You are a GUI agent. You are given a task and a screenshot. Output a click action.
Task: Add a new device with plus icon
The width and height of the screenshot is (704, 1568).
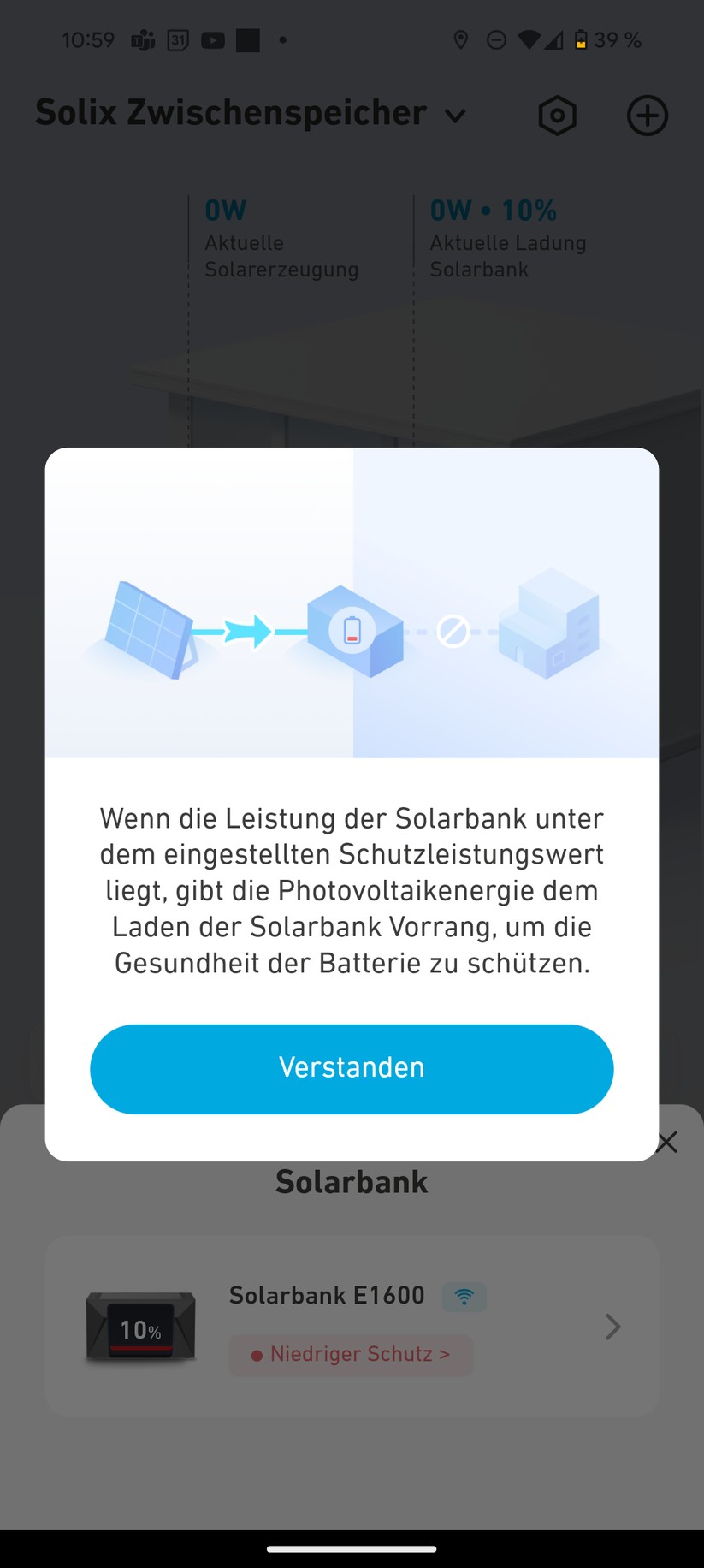point(648,116)
